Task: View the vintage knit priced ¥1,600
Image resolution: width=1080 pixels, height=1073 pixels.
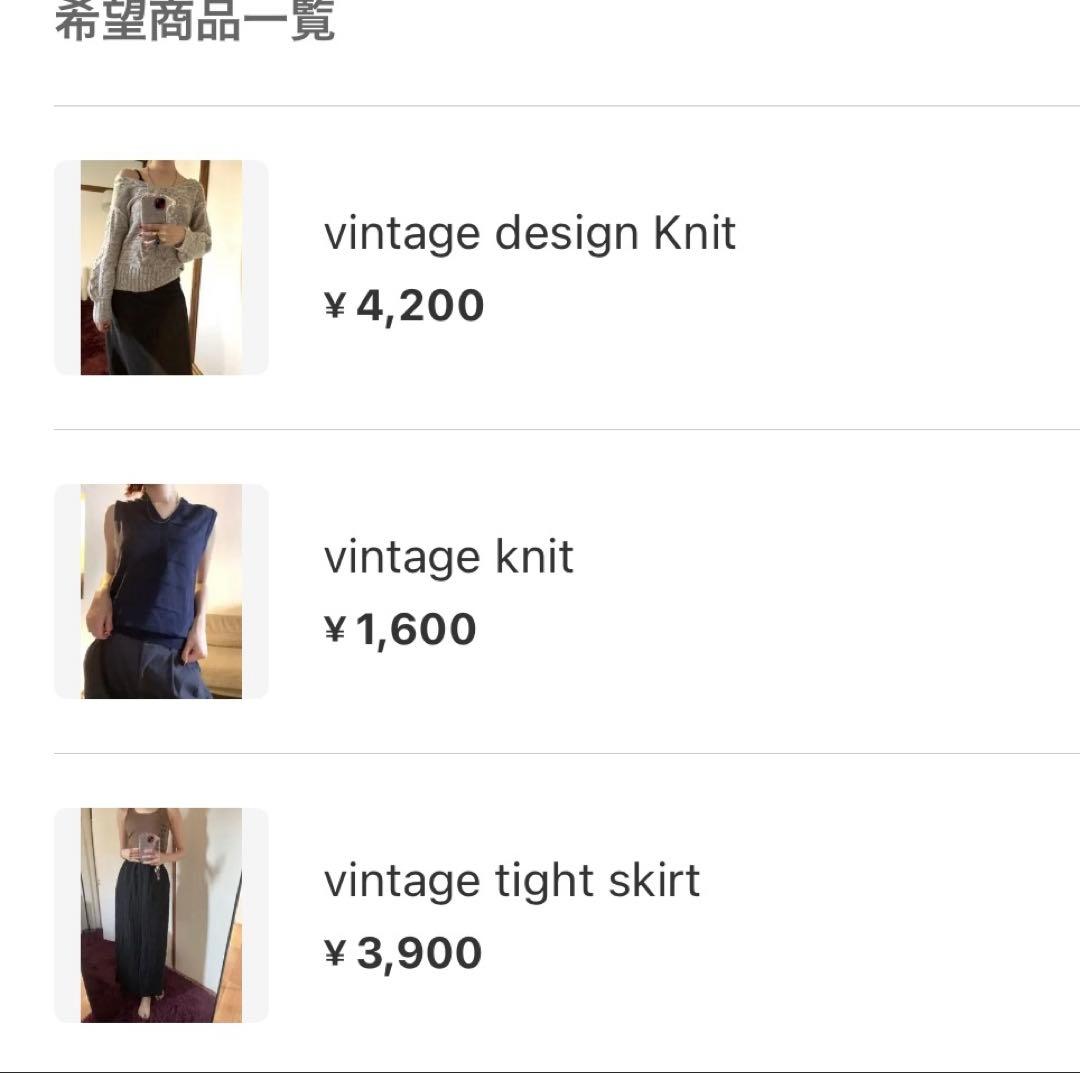Action: click(x=449, y=557)
